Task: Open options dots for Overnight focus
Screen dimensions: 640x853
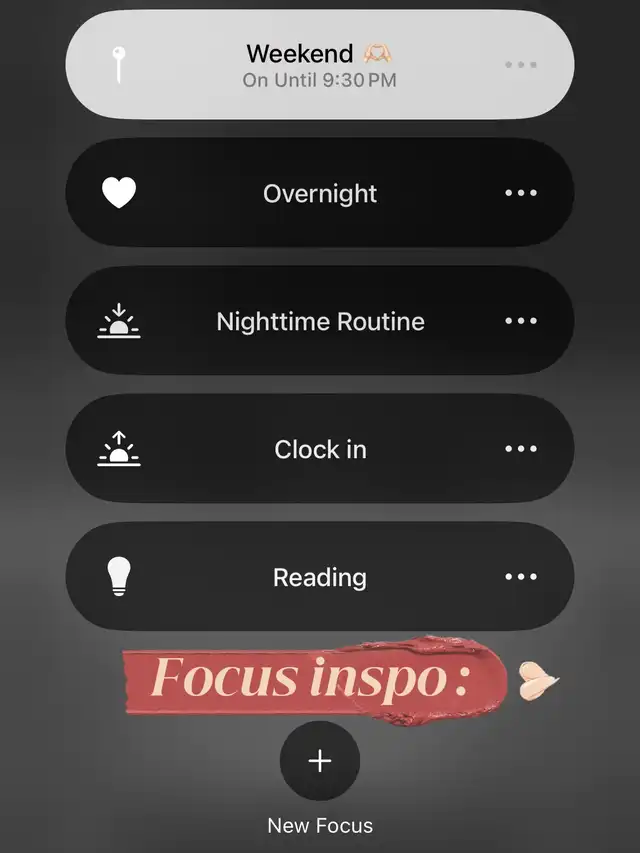Action: pyautogui.click(x=521, y=193)
